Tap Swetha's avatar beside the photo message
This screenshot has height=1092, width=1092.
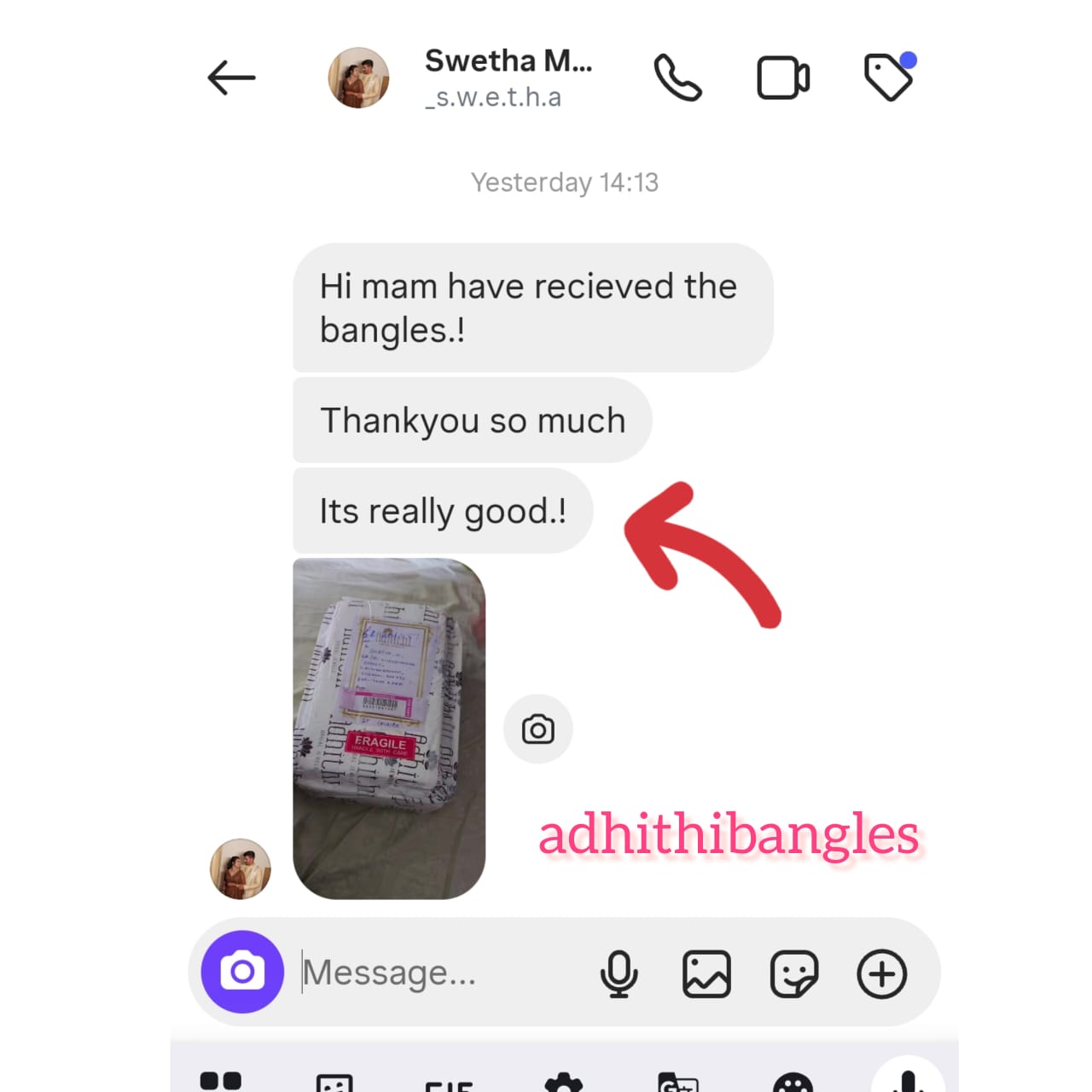pos(241,868)
